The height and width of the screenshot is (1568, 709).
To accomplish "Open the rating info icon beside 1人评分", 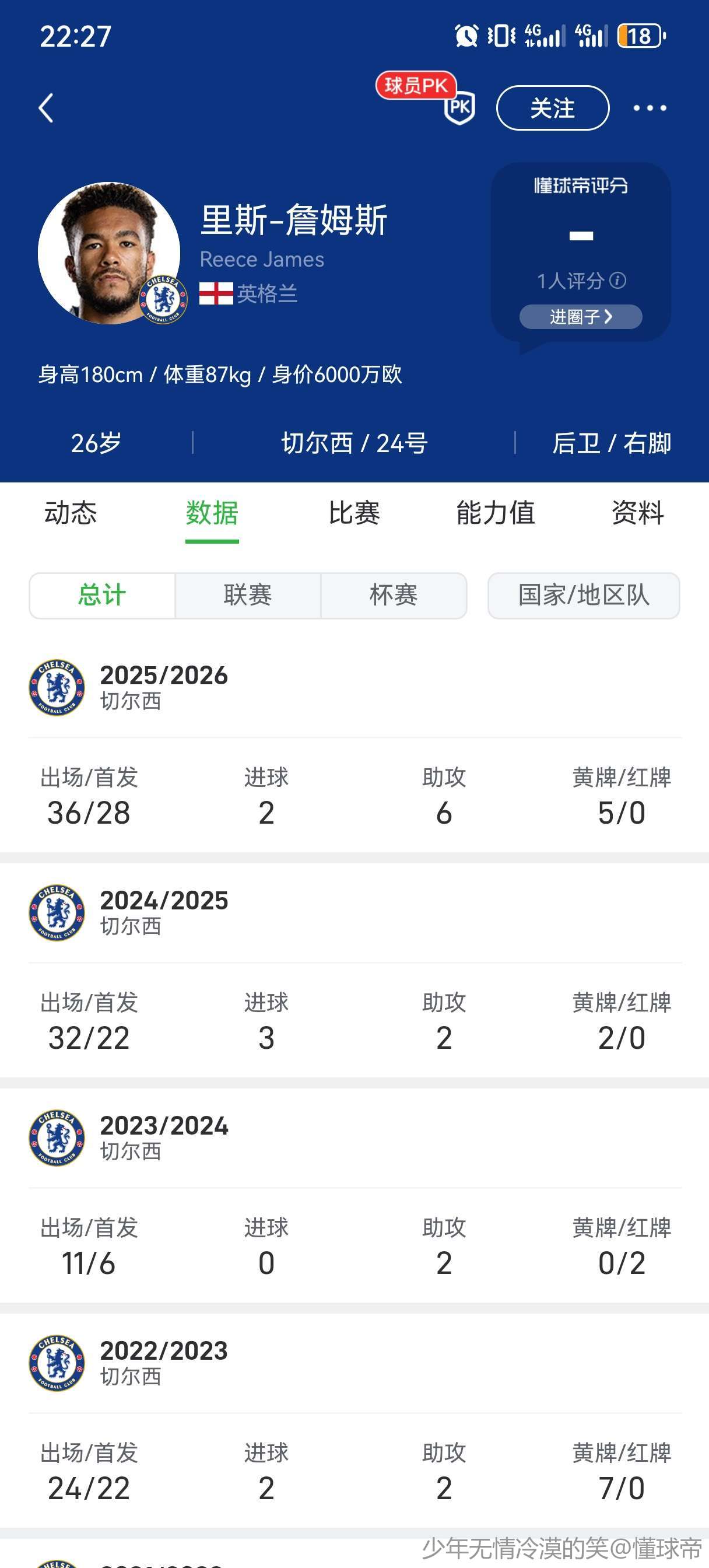I will pos(617,281).
